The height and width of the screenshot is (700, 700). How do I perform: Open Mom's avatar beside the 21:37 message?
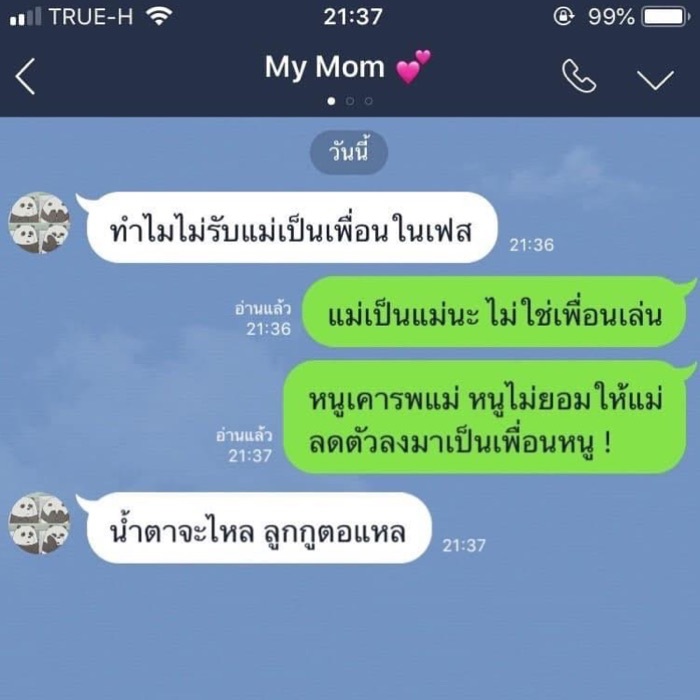38,523
